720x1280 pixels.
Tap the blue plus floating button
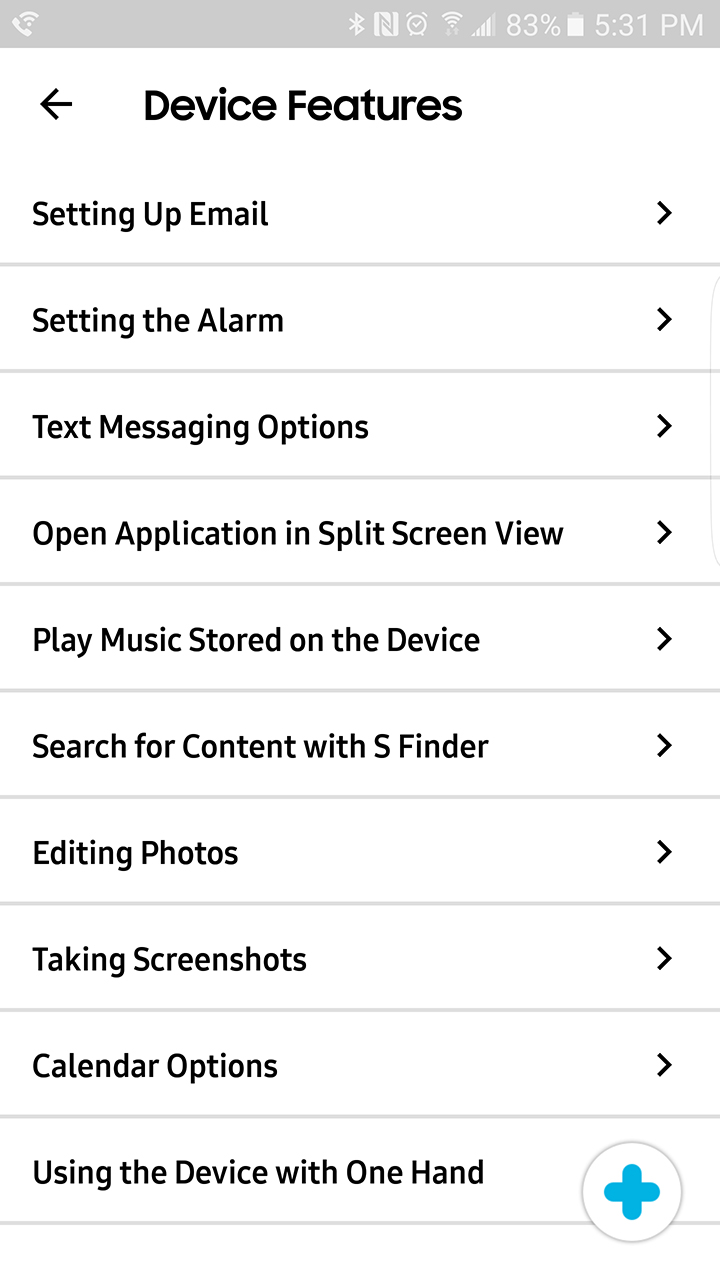[632, 1192]
